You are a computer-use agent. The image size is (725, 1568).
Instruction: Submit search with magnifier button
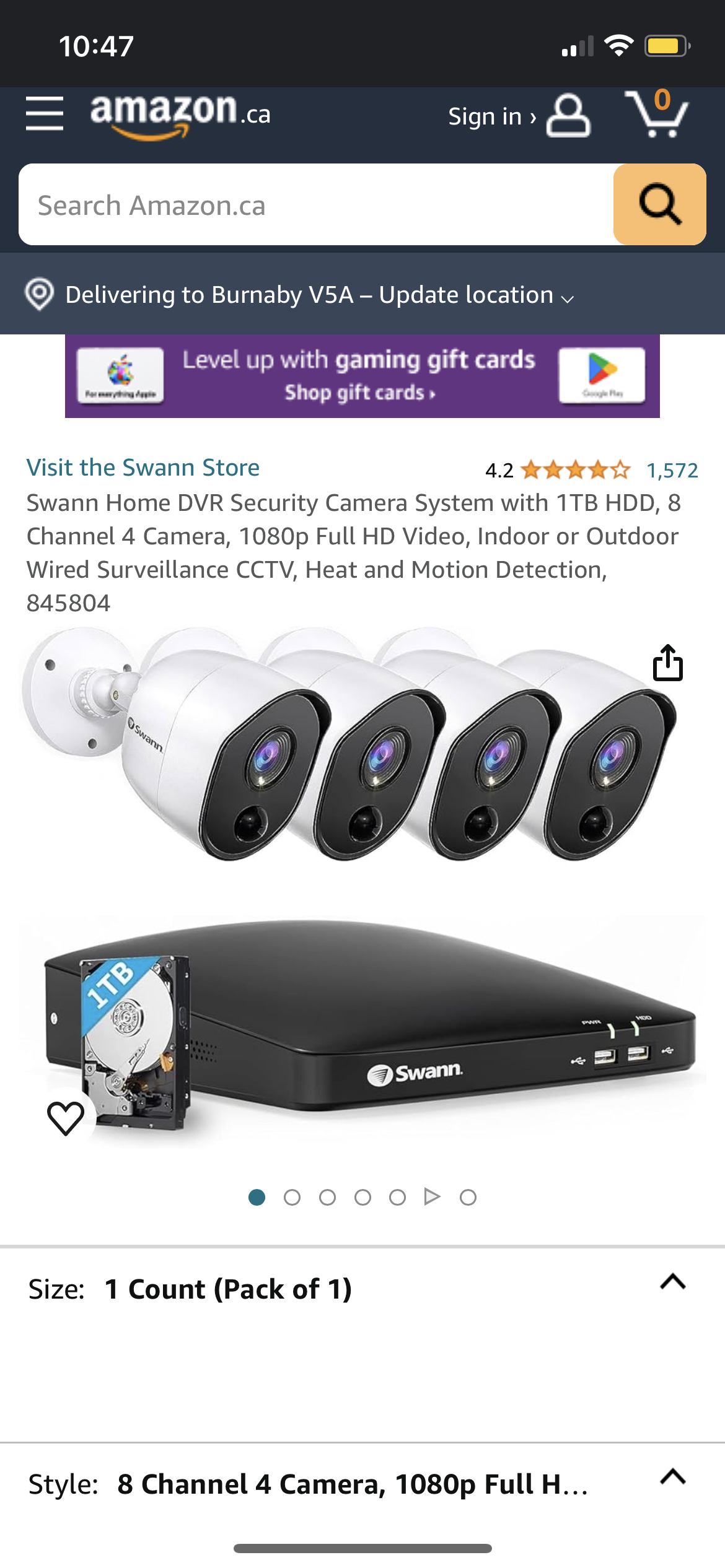pos(659,204)
